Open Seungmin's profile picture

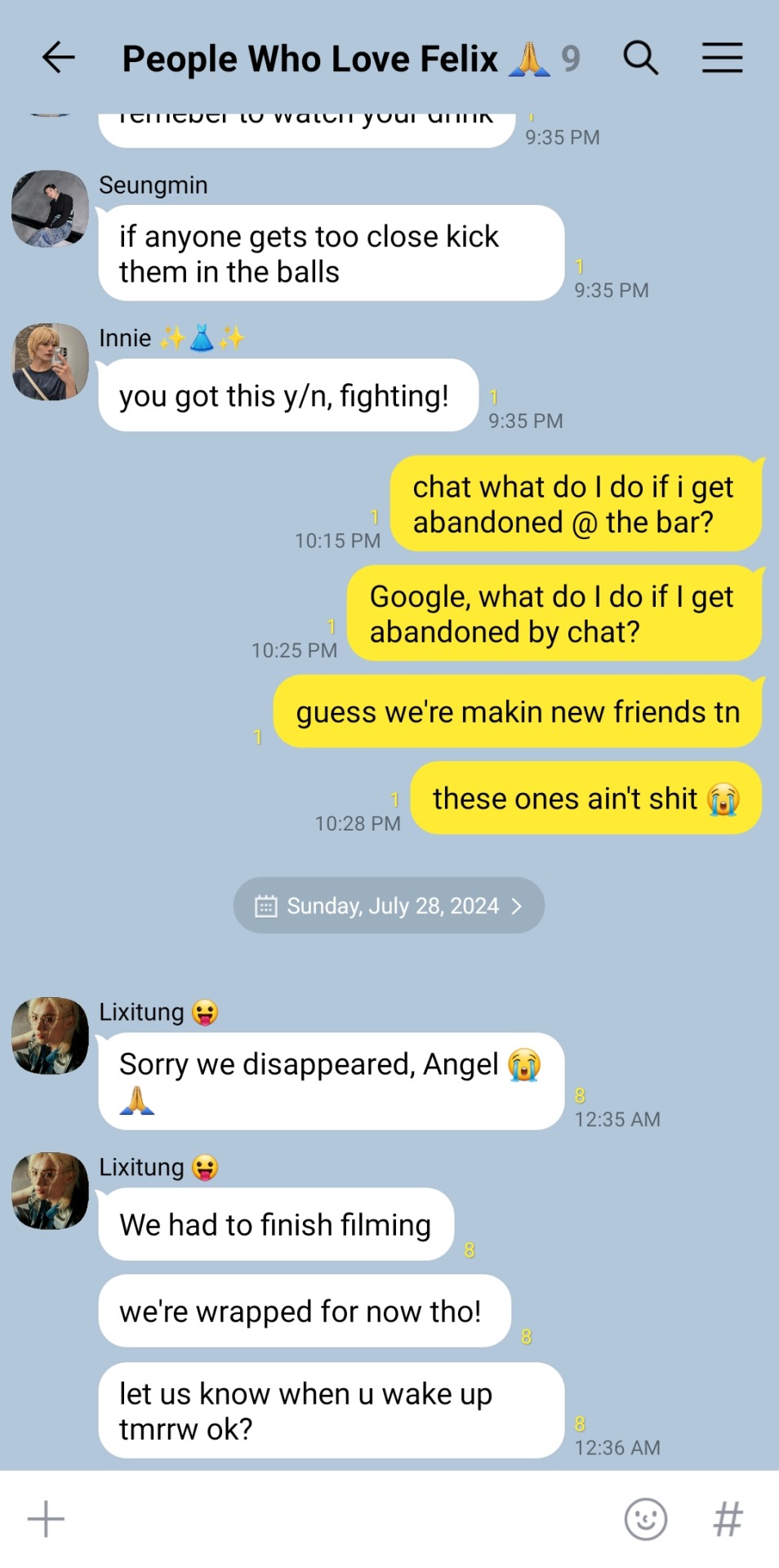point(51,209)
